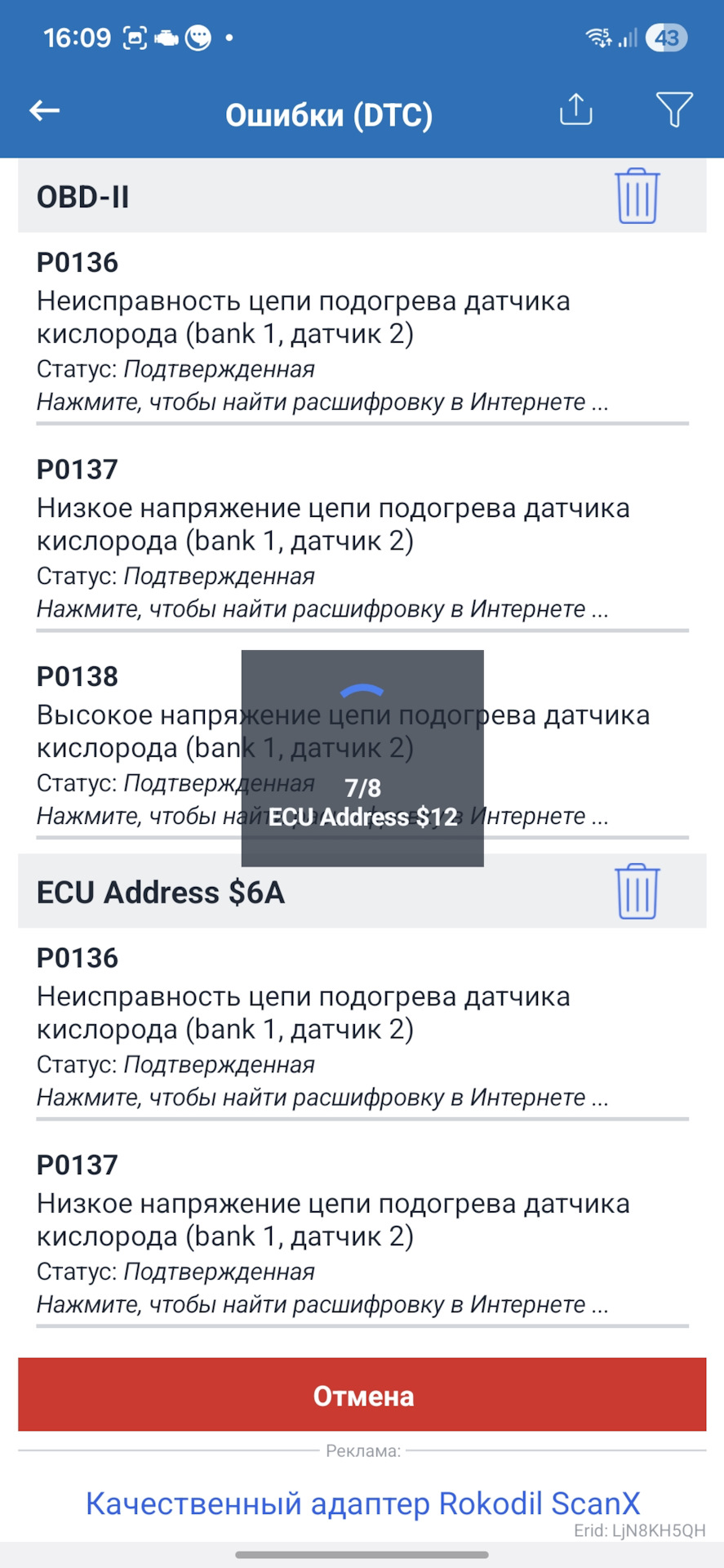724x1568 pixels.
Task: Go back using the top arrow
Action: click(x=45, y=111)
